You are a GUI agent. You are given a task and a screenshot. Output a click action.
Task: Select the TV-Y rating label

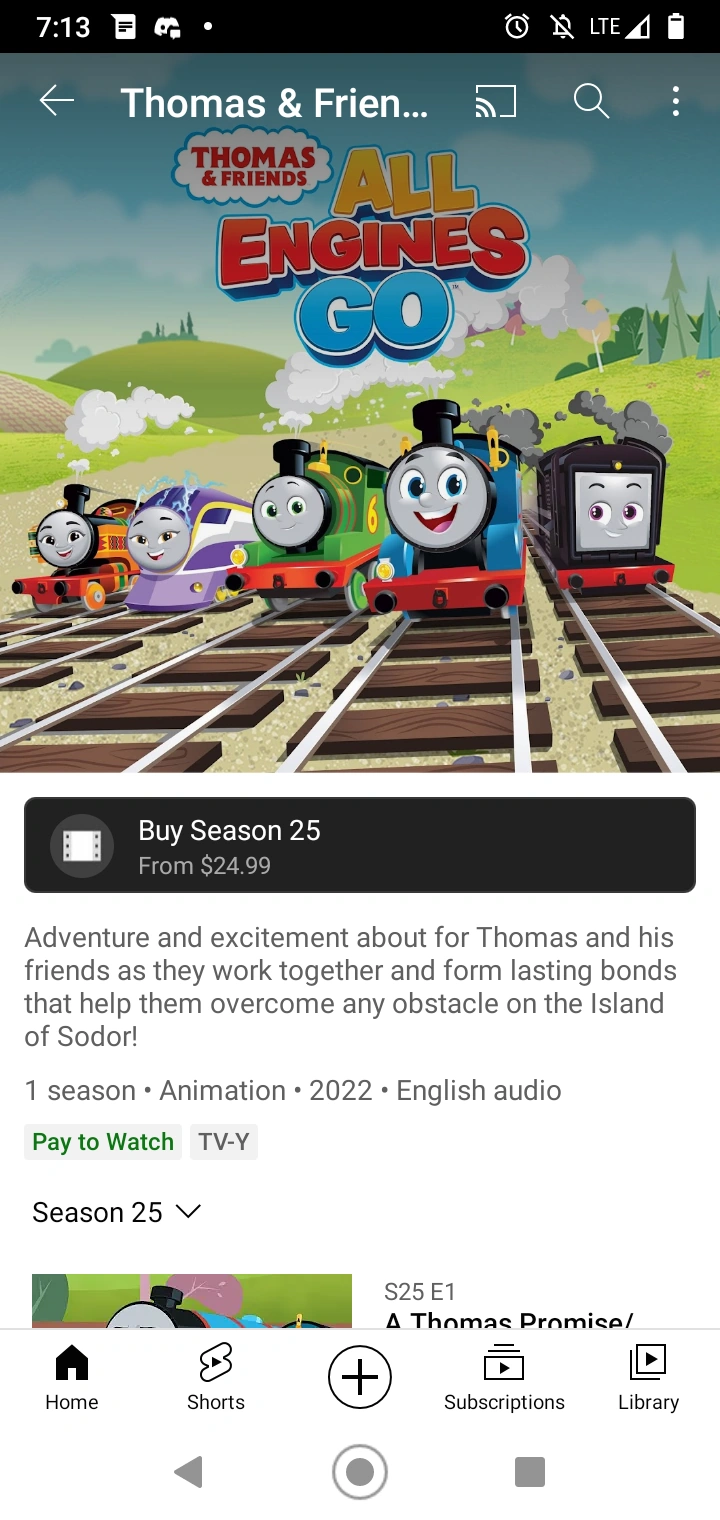click(224, 1141)
